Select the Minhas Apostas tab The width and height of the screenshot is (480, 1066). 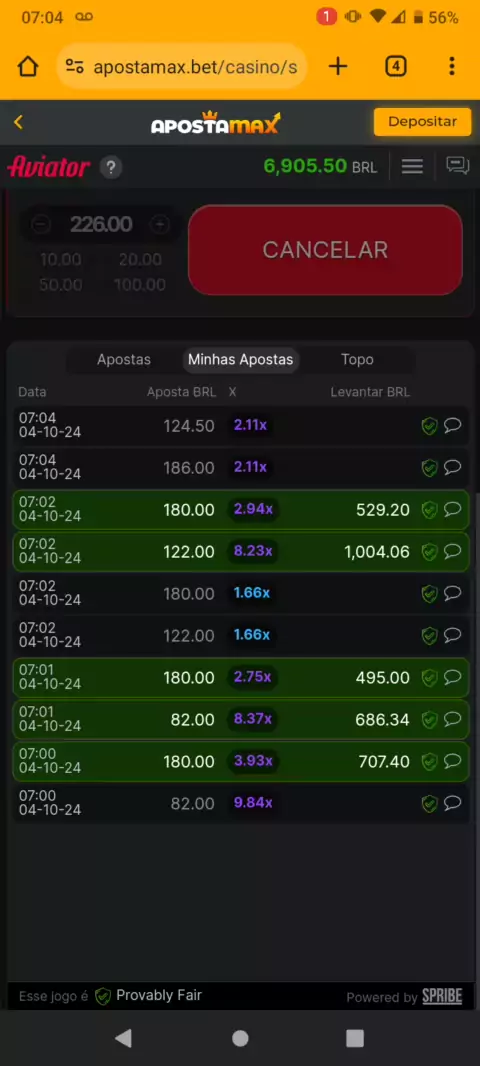tap(241, 360)
